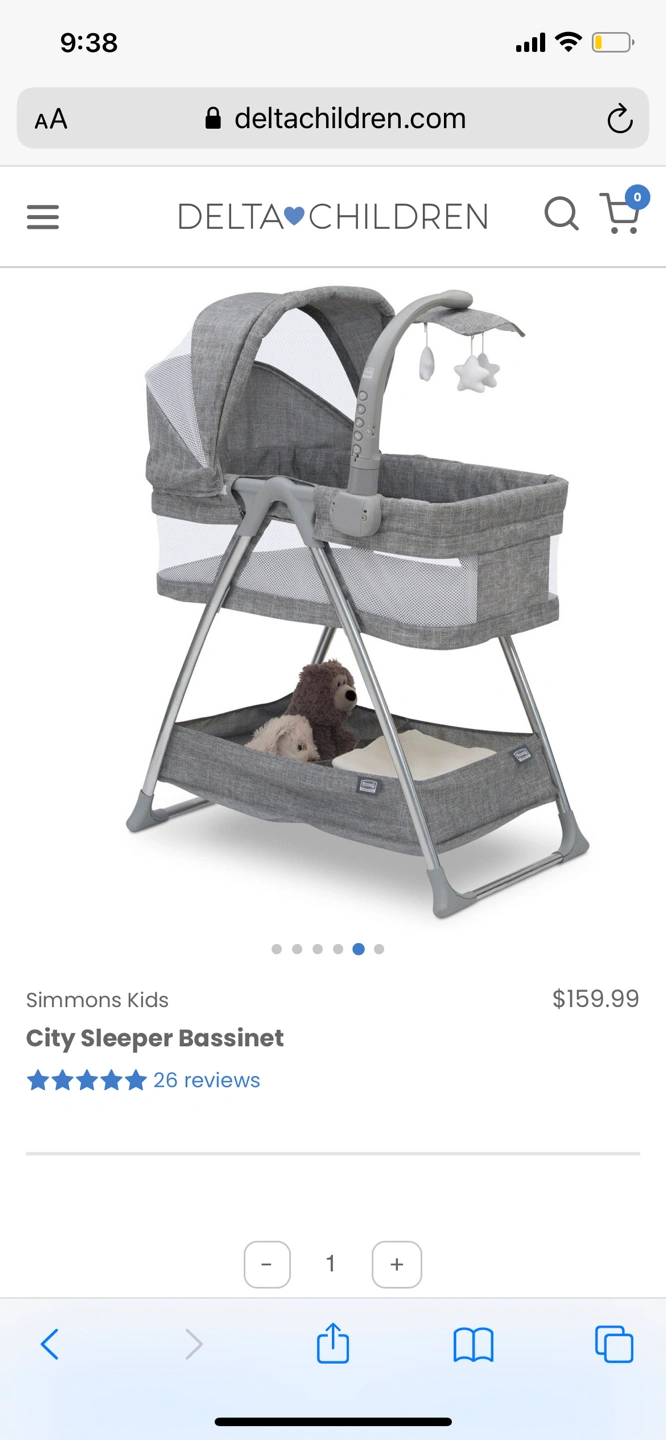666x1440 pixels.
Task: Decrease quantity with minus button
Action: (x=267, y=1265)
